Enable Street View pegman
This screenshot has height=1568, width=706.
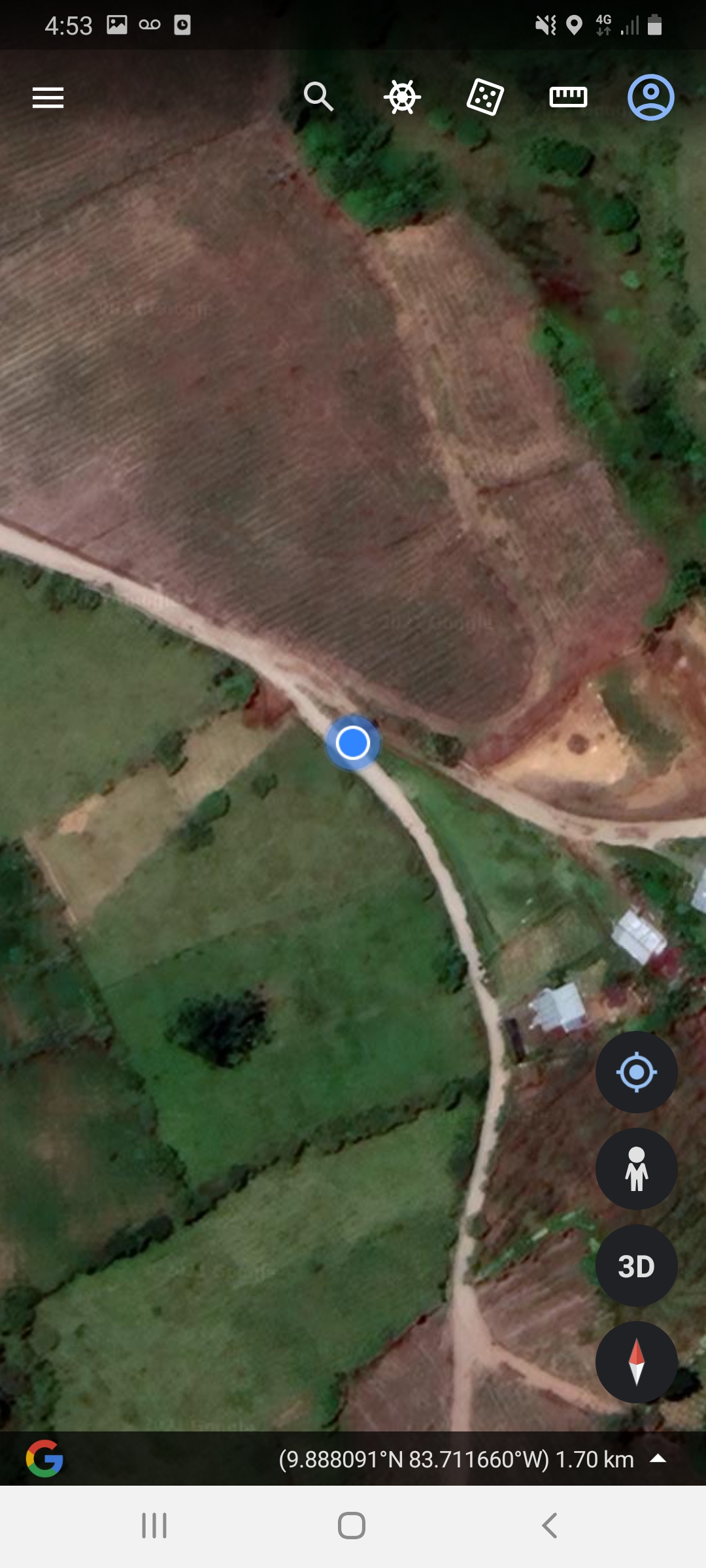click(x=636, y=1169)
